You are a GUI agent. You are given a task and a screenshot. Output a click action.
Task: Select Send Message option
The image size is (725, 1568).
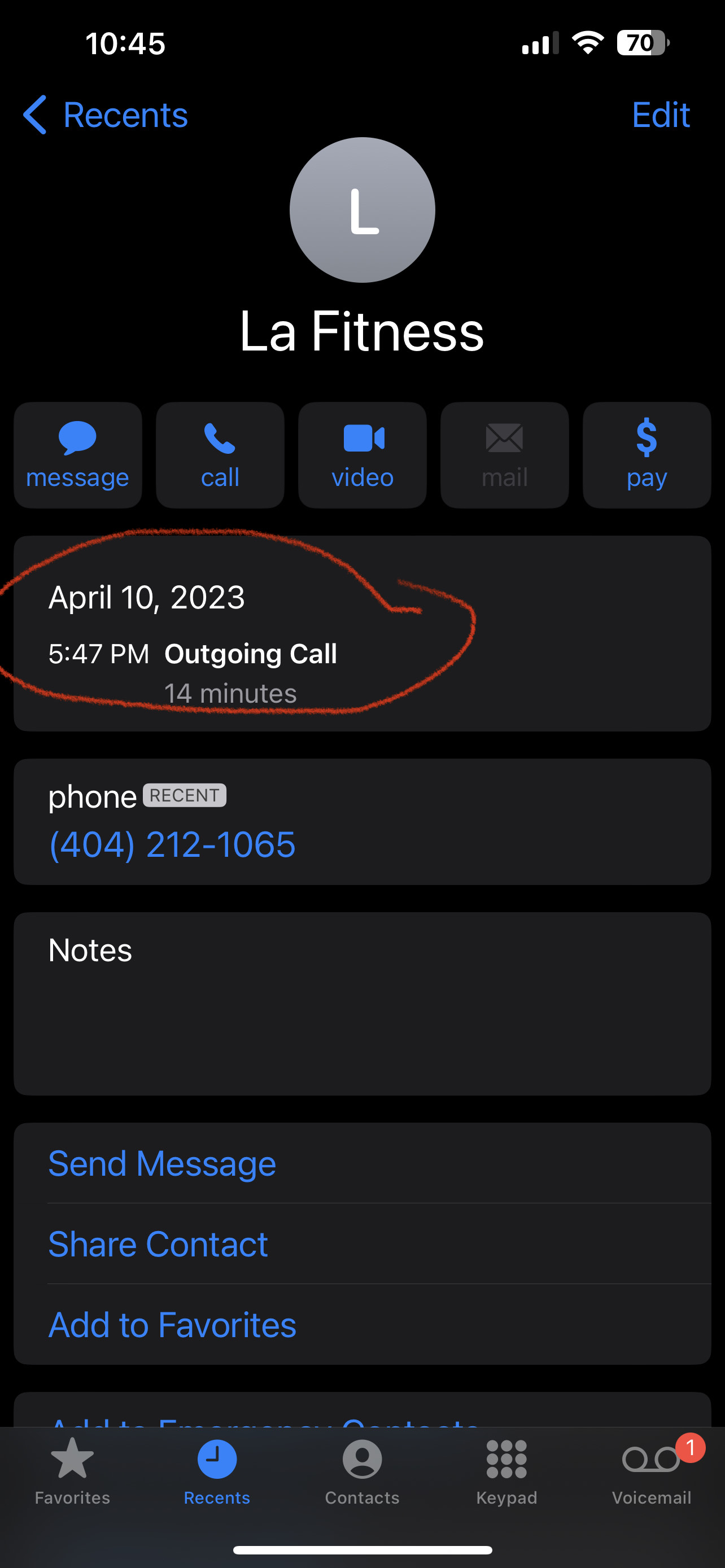pos(162,1163)
